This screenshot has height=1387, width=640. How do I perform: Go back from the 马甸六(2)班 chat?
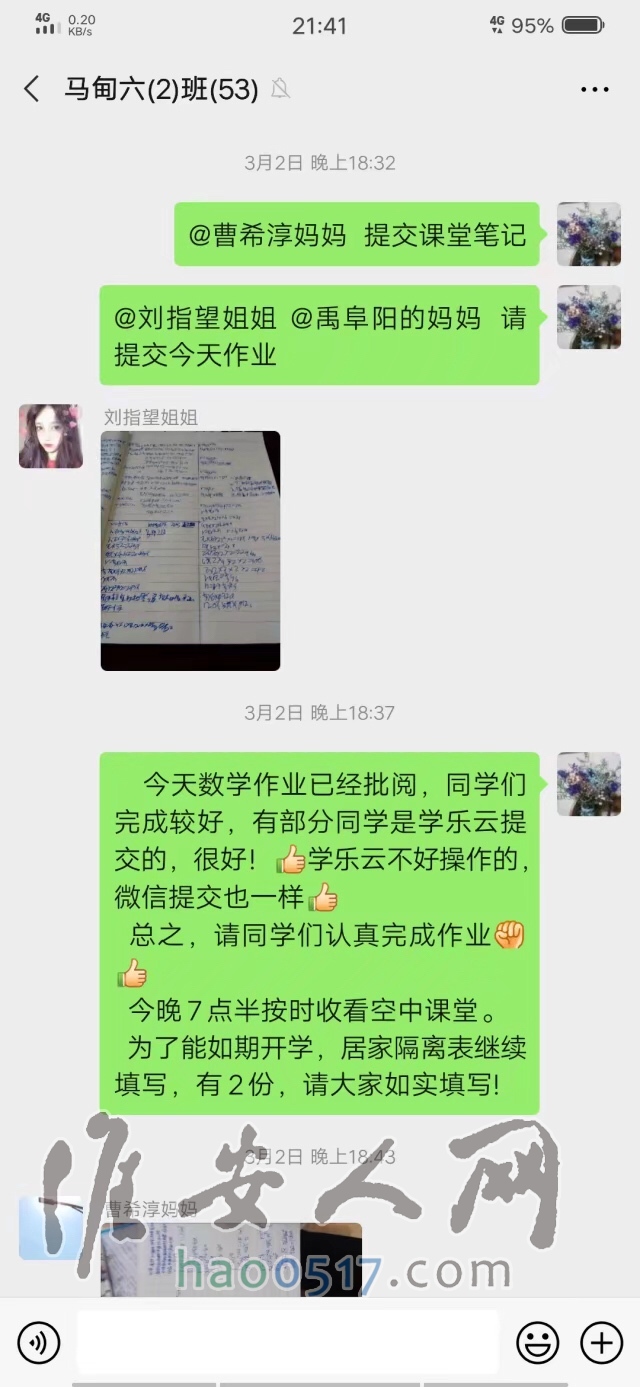(32, 89)
